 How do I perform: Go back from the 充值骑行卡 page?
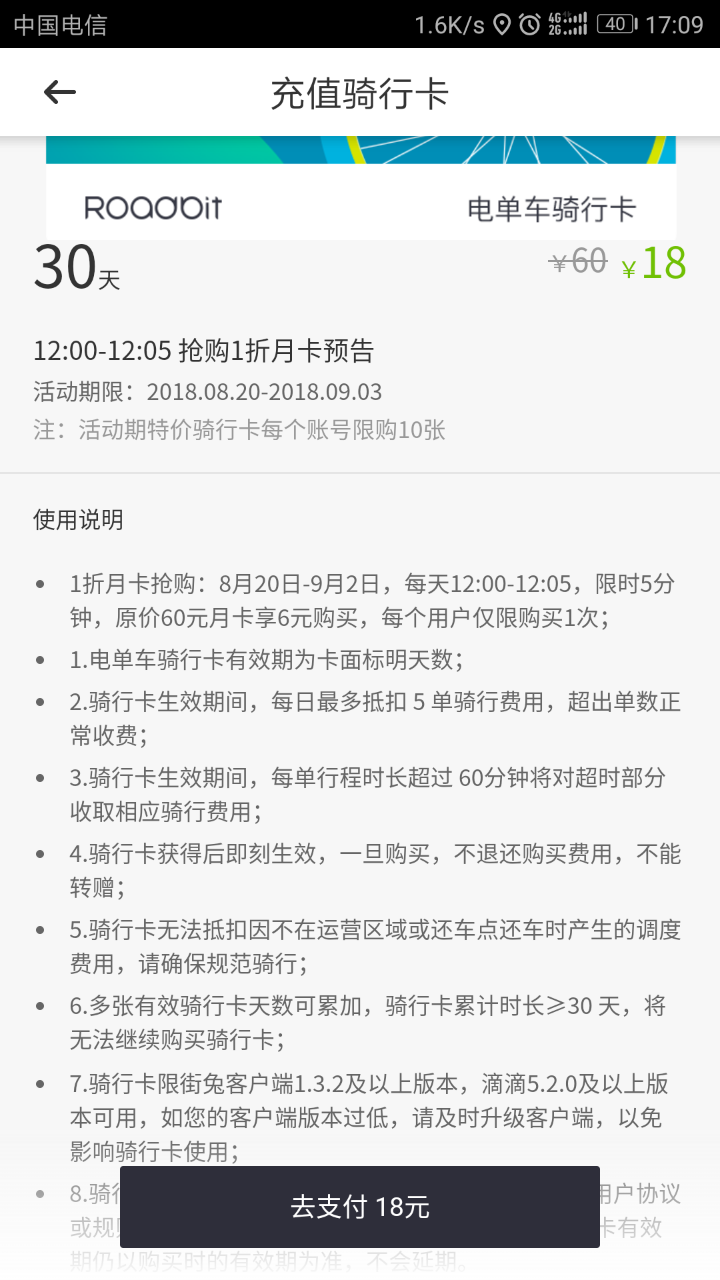click(x=60, y=93)
